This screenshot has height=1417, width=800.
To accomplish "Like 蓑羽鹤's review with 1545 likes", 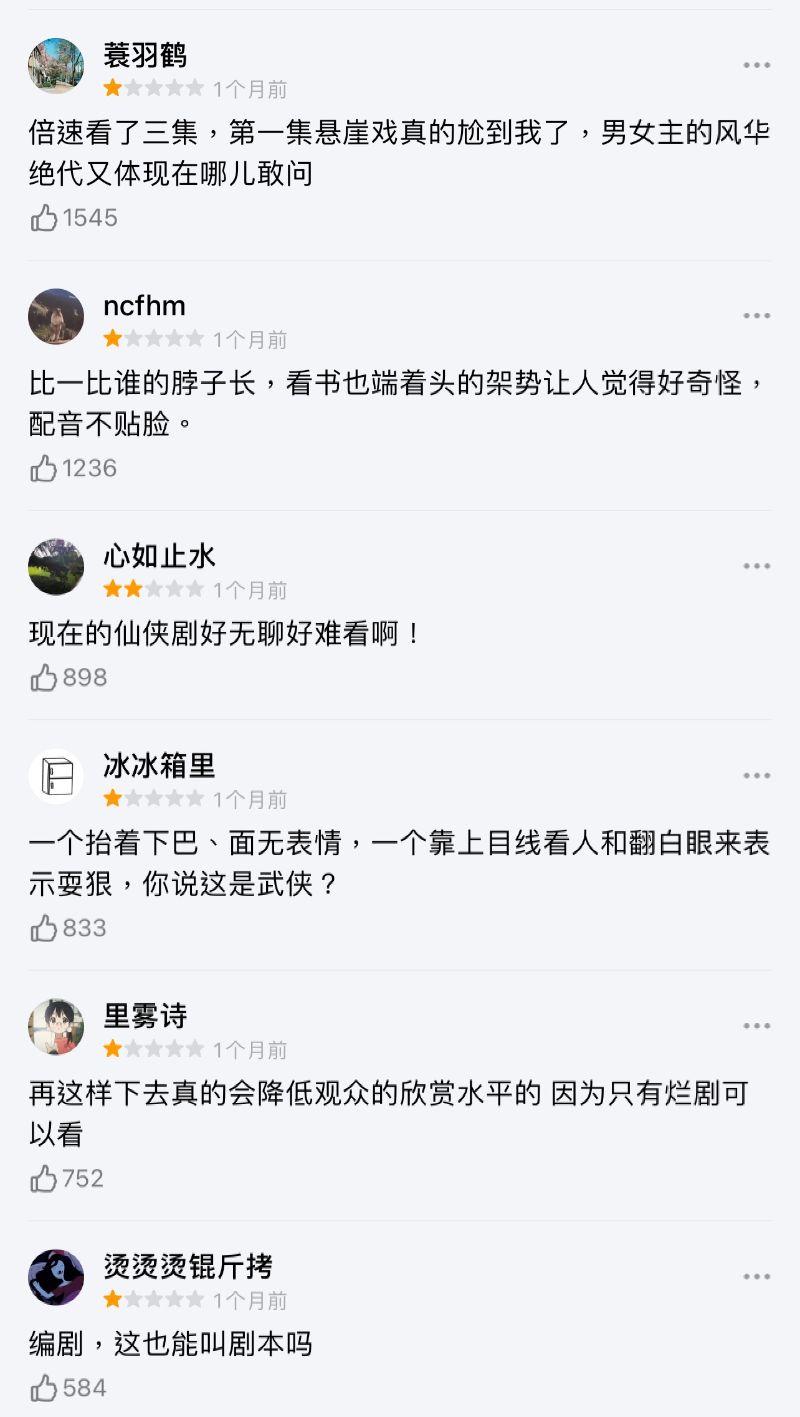I will (x=44, y=218).
